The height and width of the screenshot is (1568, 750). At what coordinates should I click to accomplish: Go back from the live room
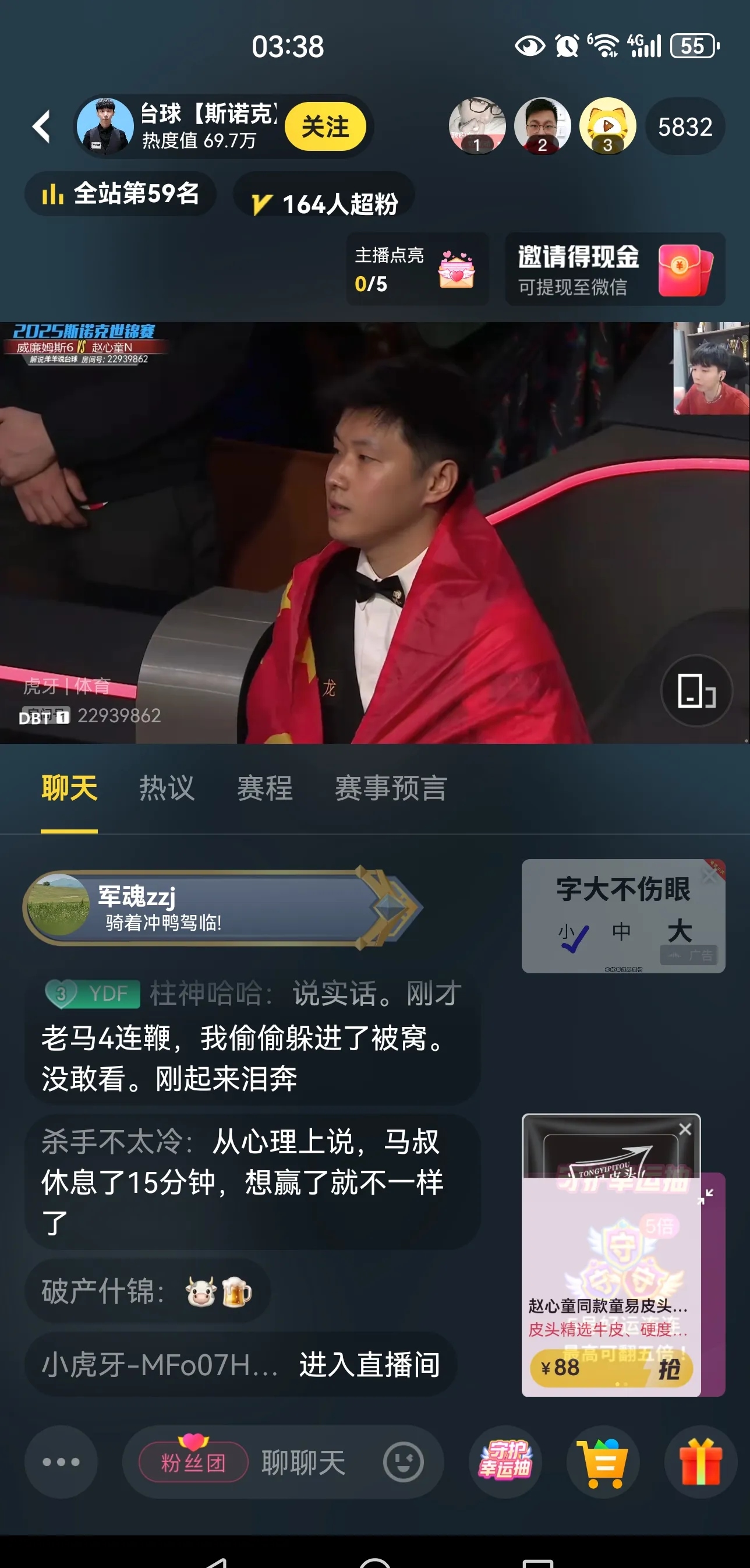pos(41,126)
